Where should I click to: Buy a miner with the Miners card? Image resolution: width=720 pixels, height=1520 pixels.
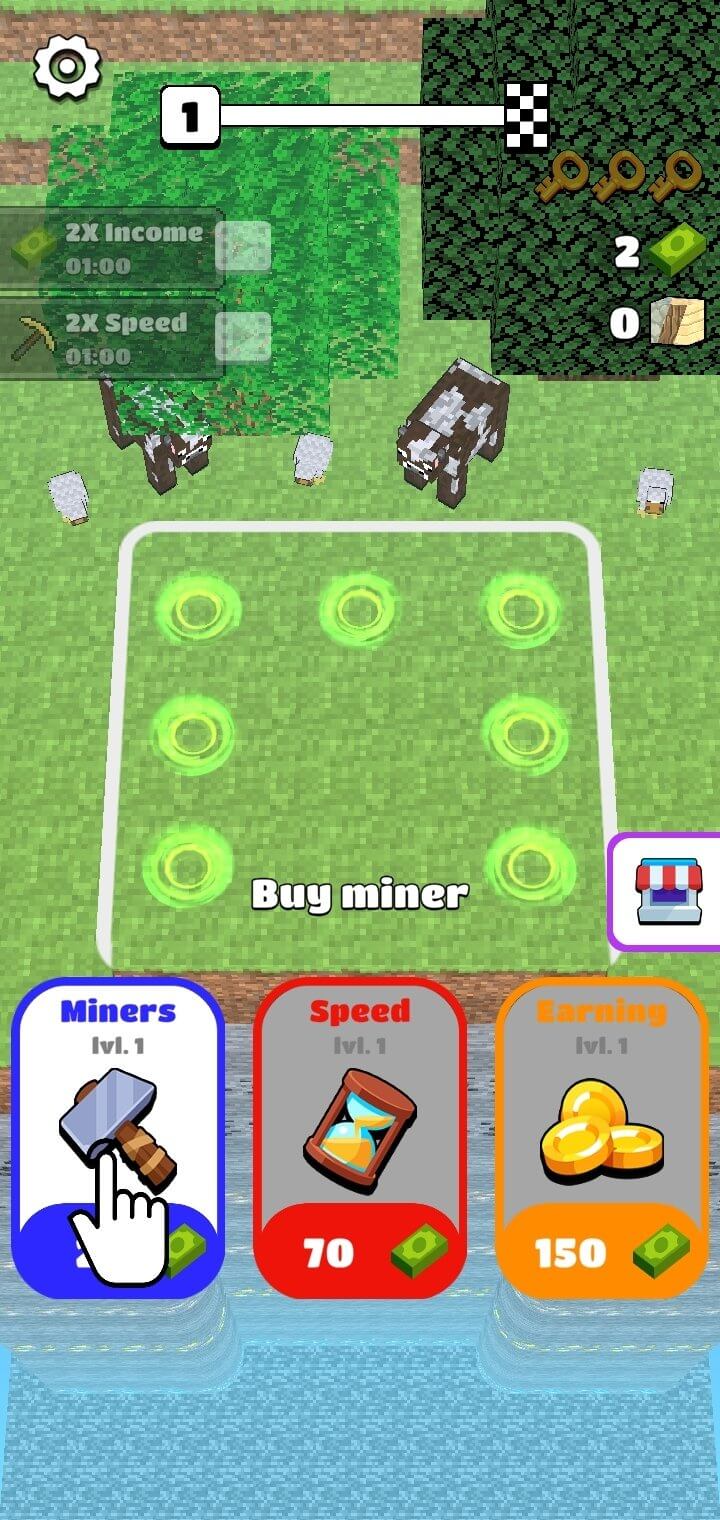coord(118,1138)
